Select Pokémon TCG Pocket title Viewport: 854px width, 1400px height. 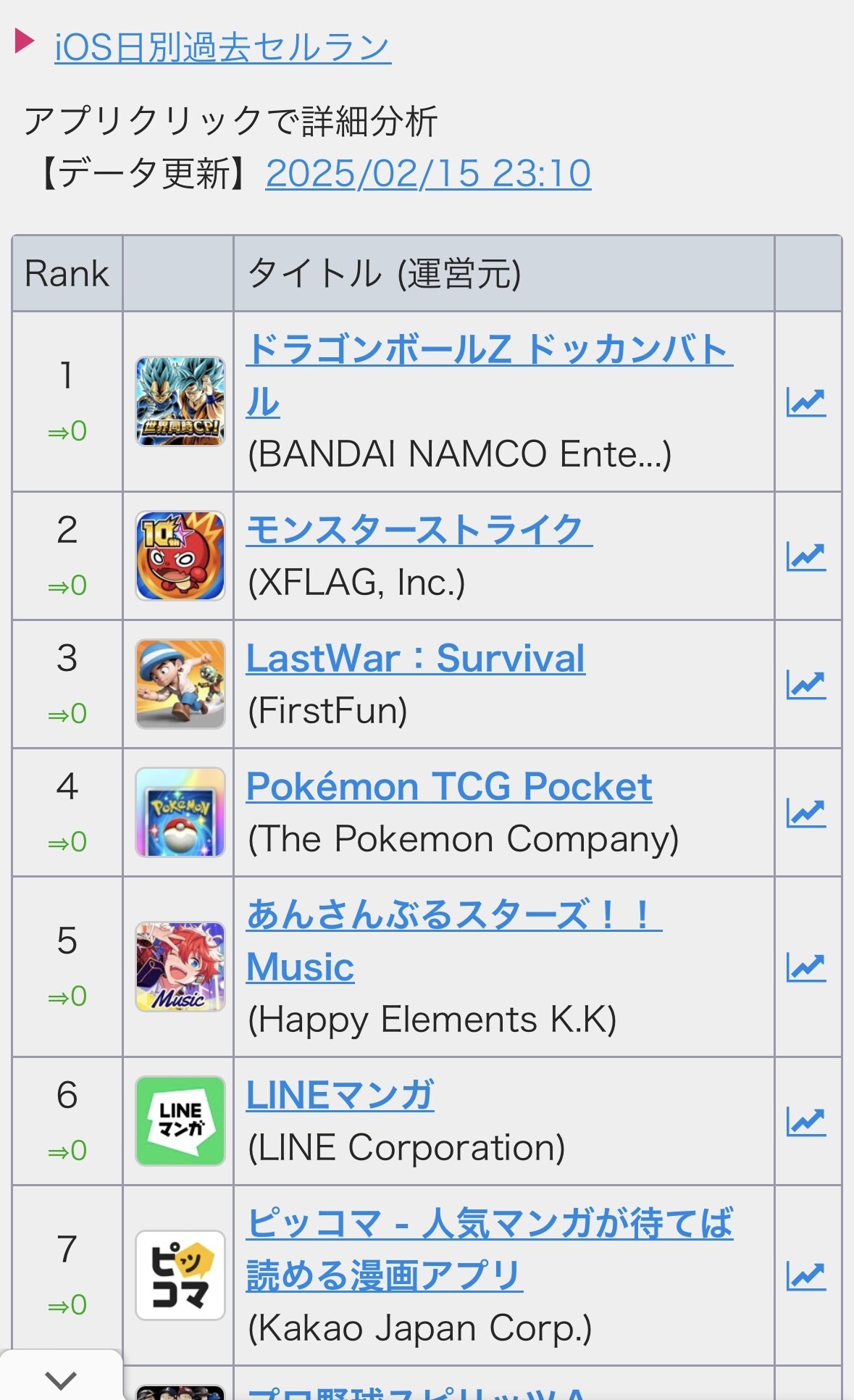(449, 786)
